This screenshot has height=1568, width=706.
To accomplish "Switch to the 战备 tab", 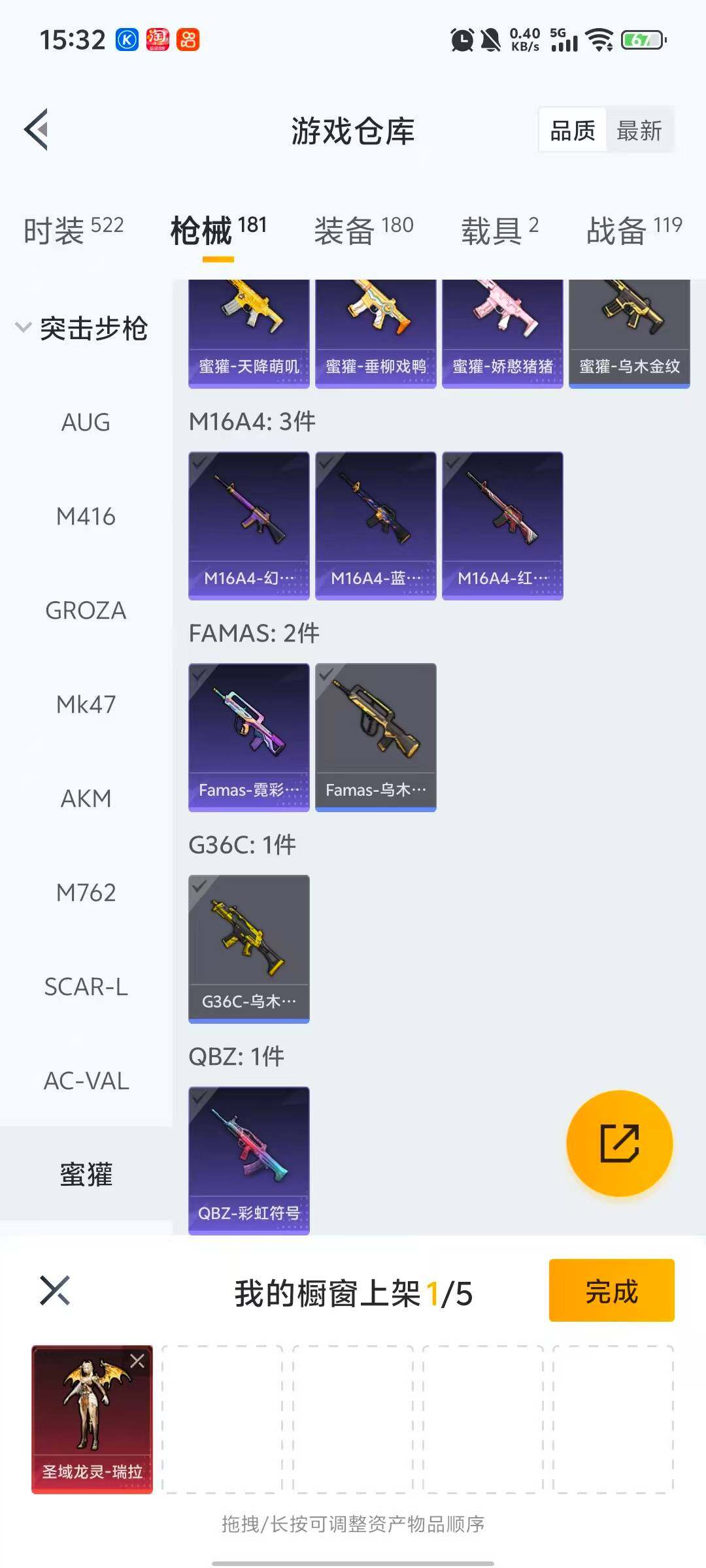I will pyautogui.click(x=633, y=230).
